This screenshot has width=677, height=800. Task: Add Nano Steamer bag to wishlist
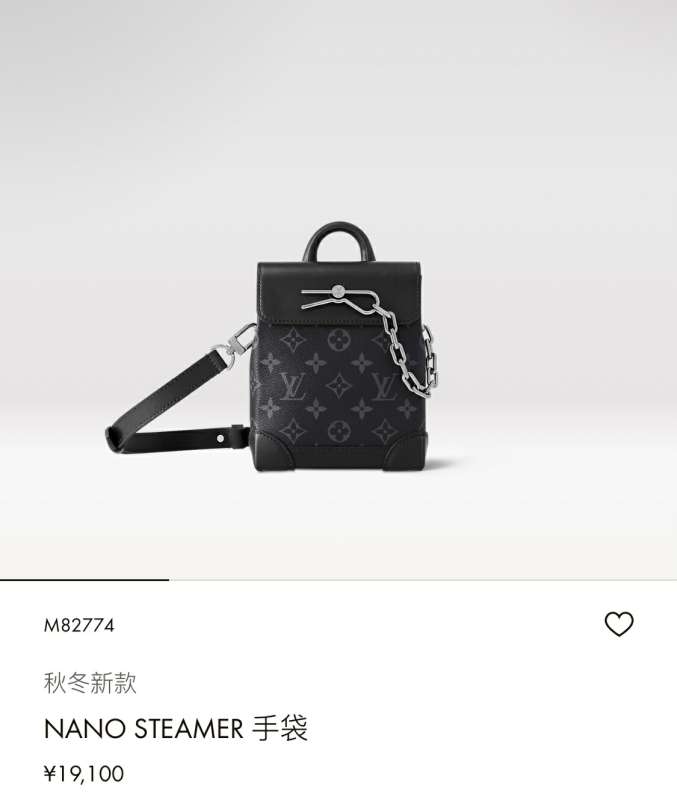pos(619,625)
